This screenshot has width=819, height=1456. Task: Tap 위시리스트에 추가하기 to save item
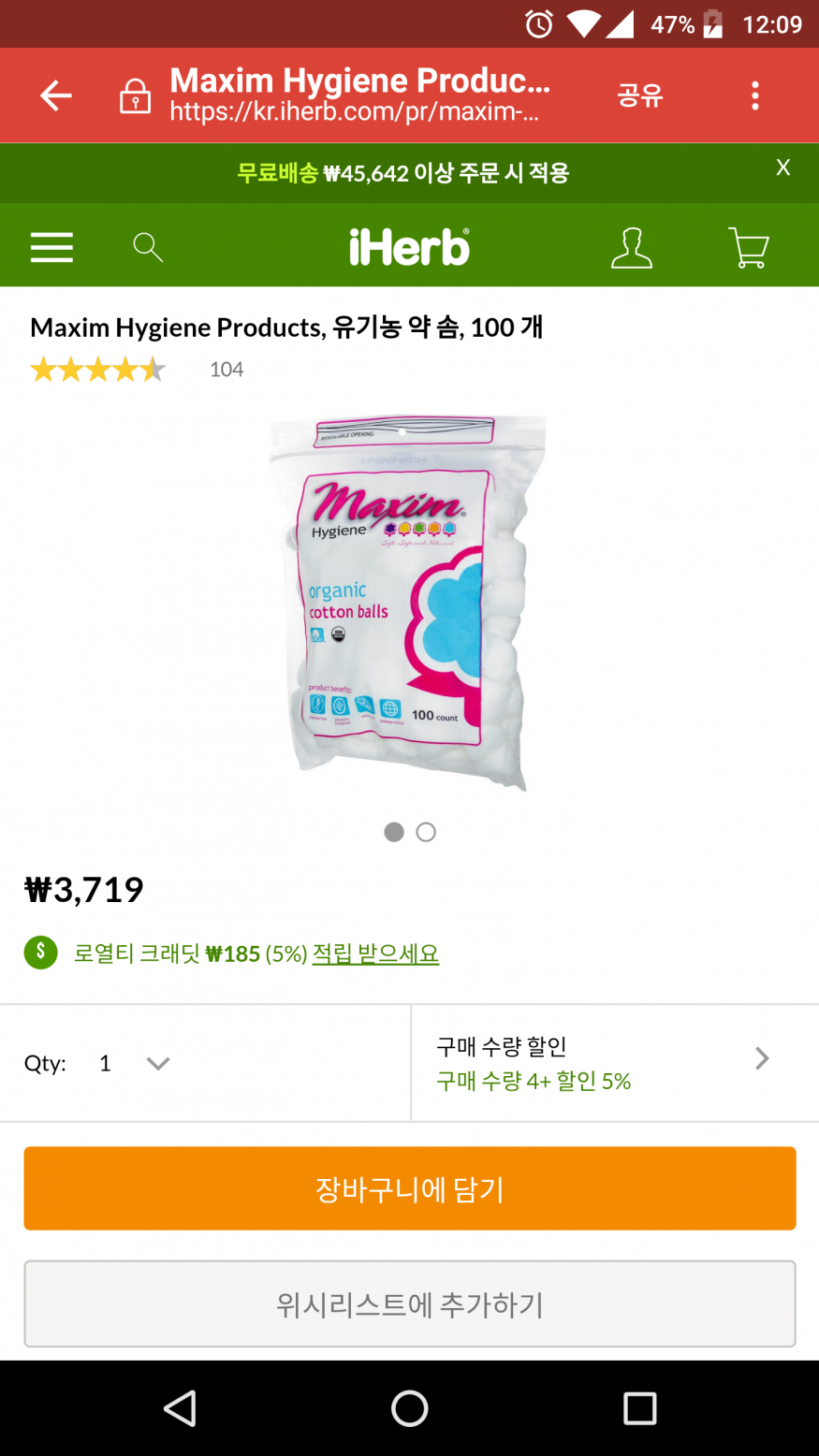coord(410,1303)
